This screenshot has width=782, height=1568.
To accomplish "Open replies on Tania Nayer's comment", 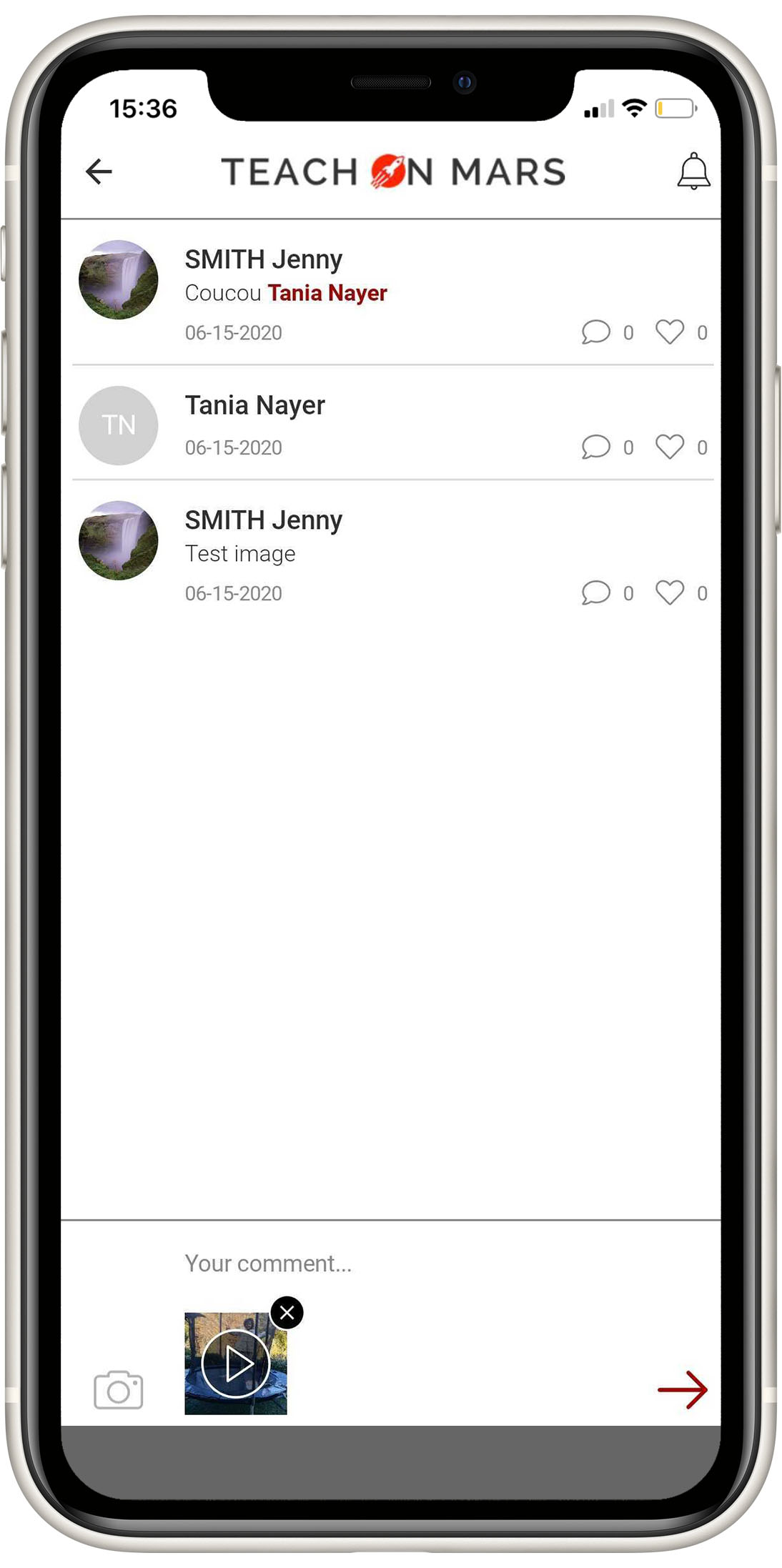I will (595, 447).
